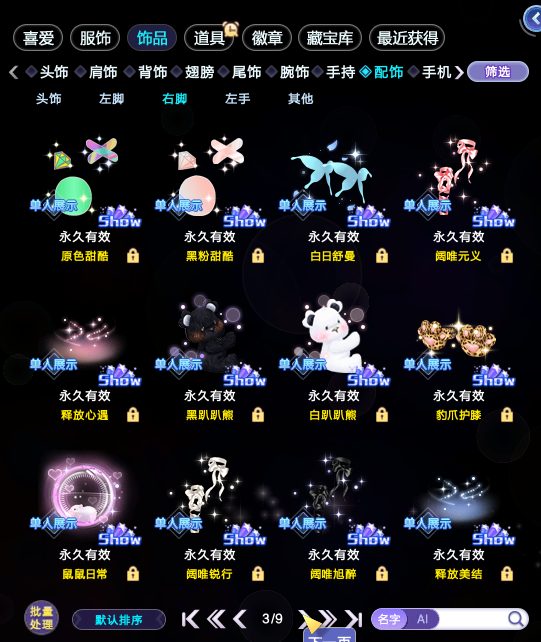Select the 手持 subcategory
Viewport: 541px width, 642px height.
(340, 72)
